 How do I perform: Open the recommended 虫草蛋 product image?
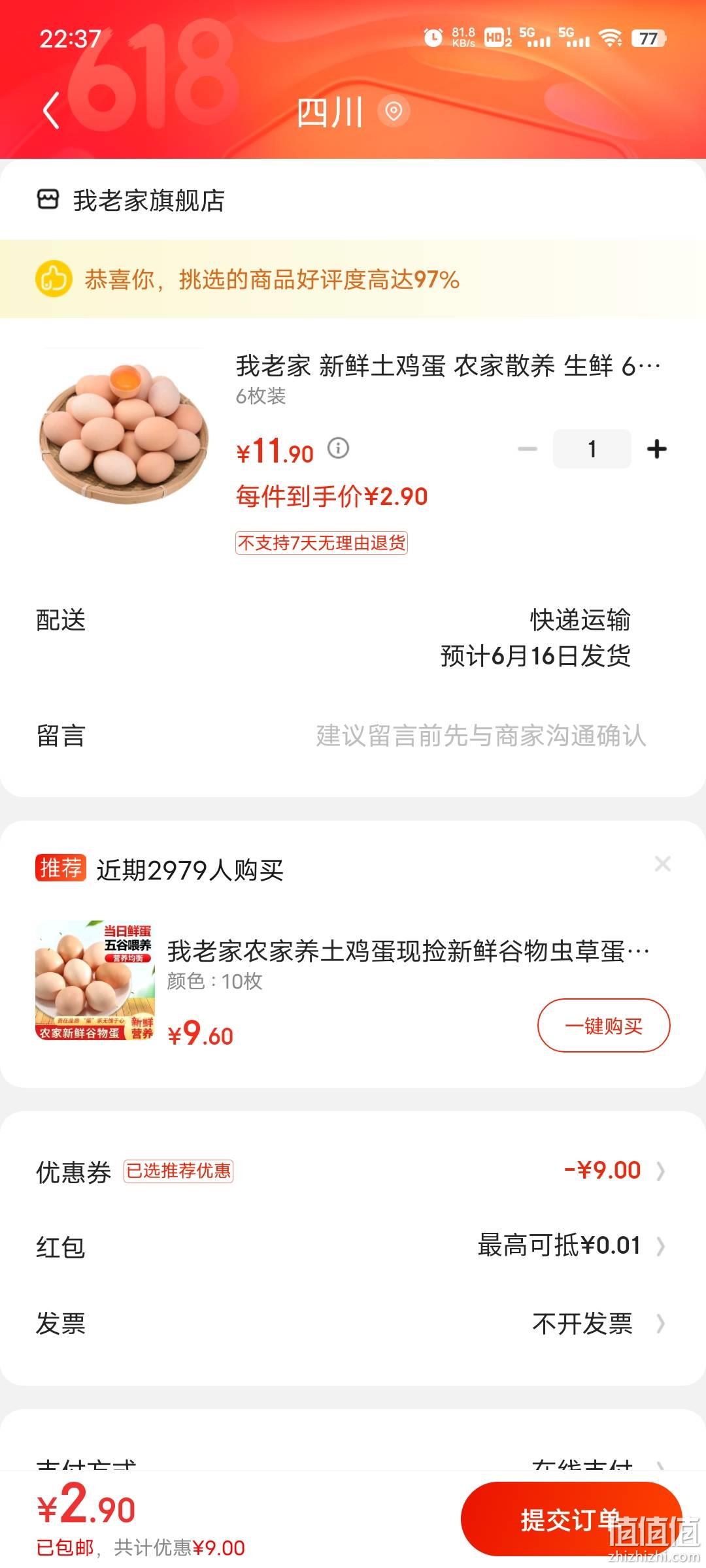point(95,980)
